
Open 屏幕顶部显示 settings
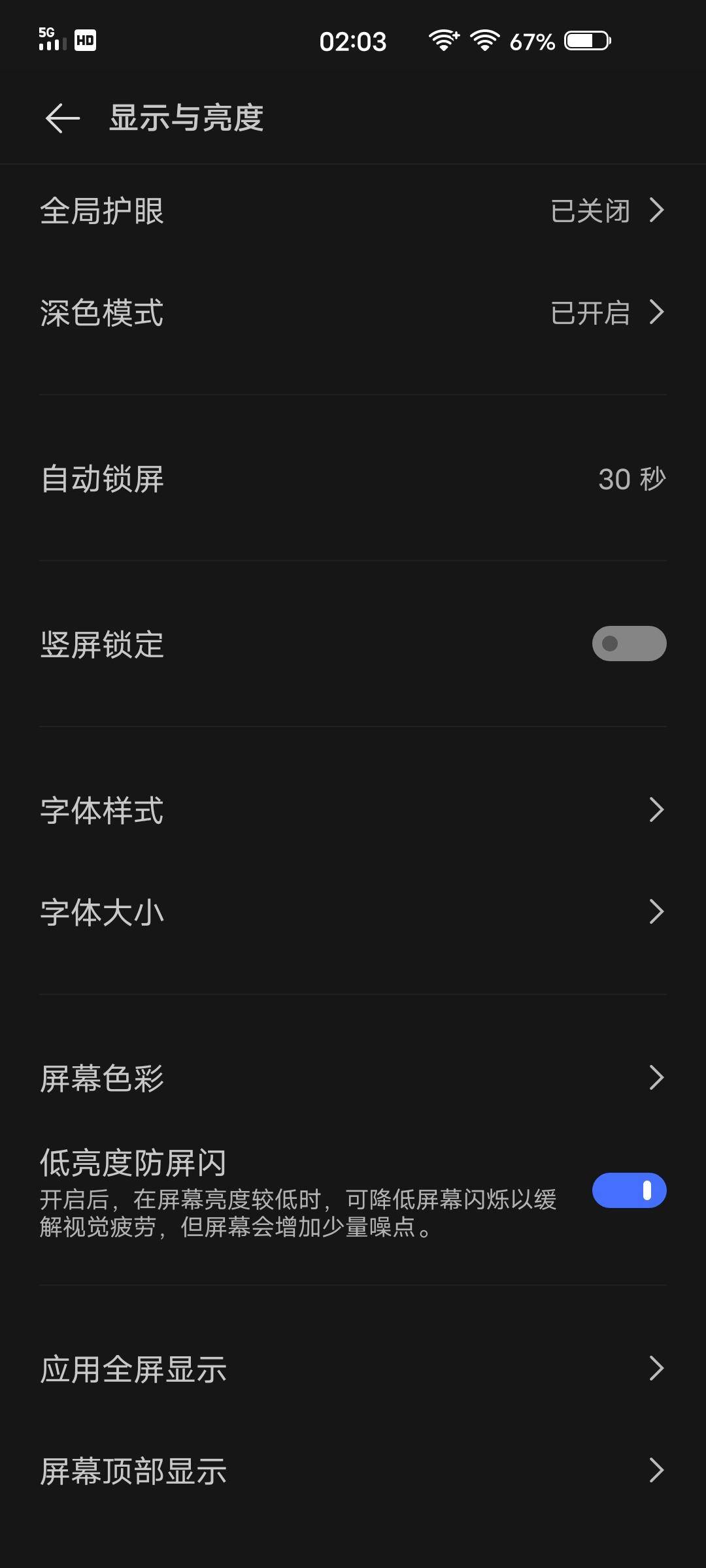[x=353, y=1471]
